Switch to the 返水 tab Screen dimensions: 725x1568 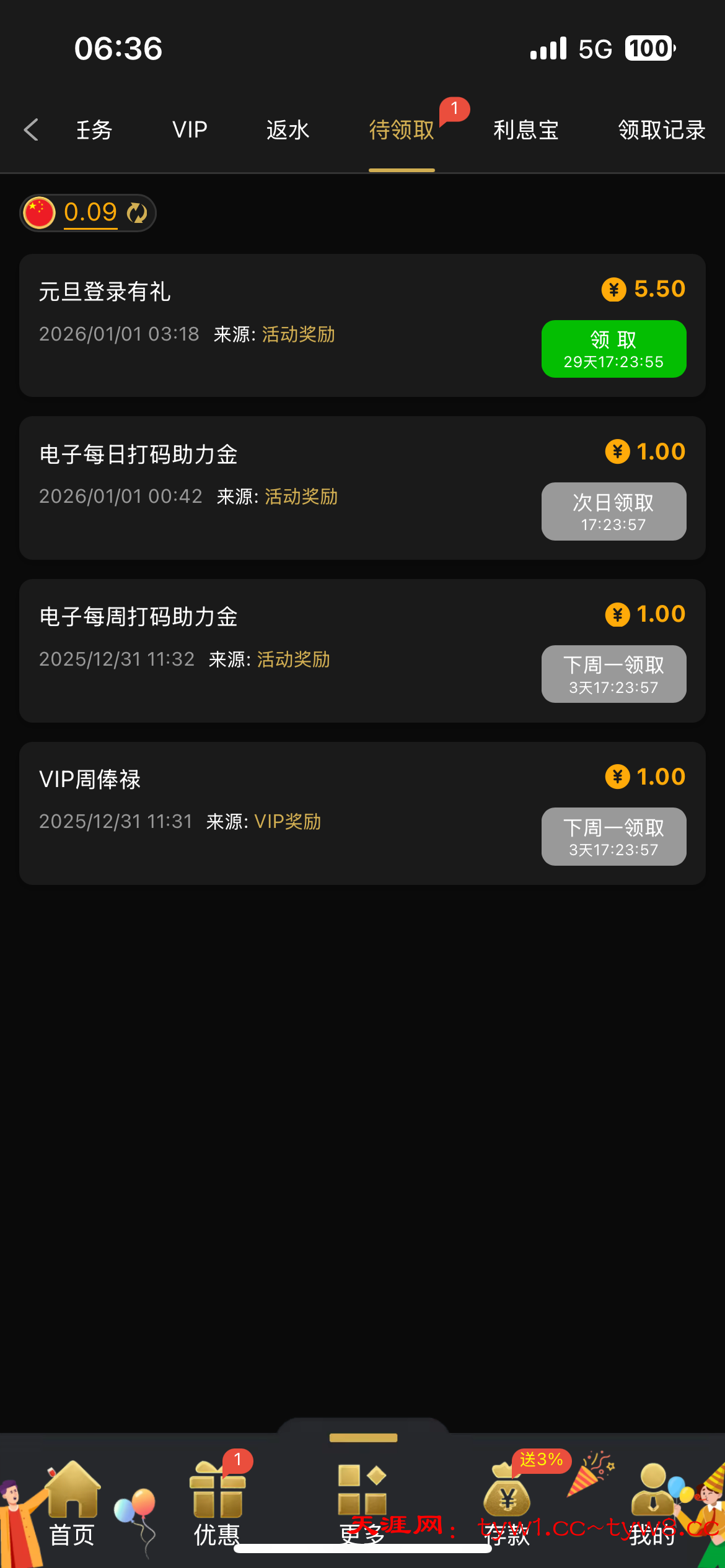pyautogui.click(x=288, y=130)
